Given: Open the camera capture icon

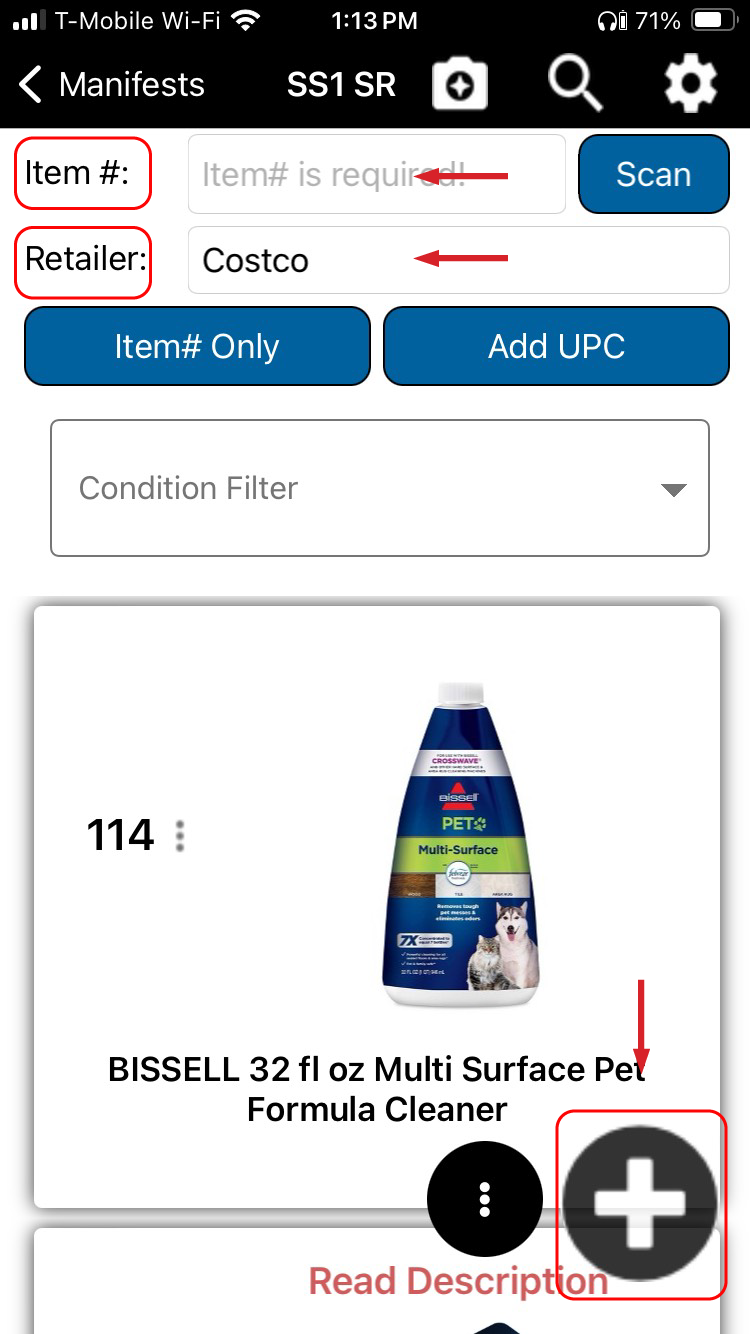Looking at the screenshot, I should click(460, 85).
